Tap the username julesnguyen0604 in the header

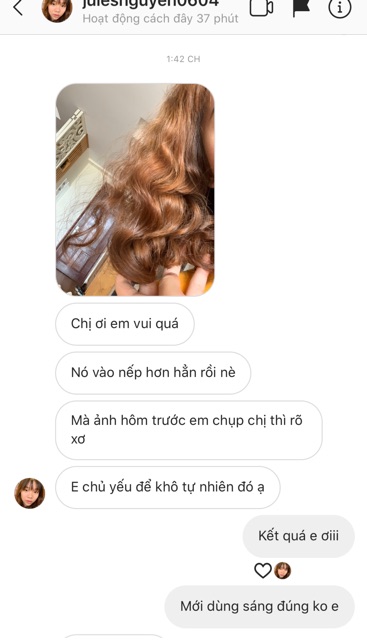[150, 4]
